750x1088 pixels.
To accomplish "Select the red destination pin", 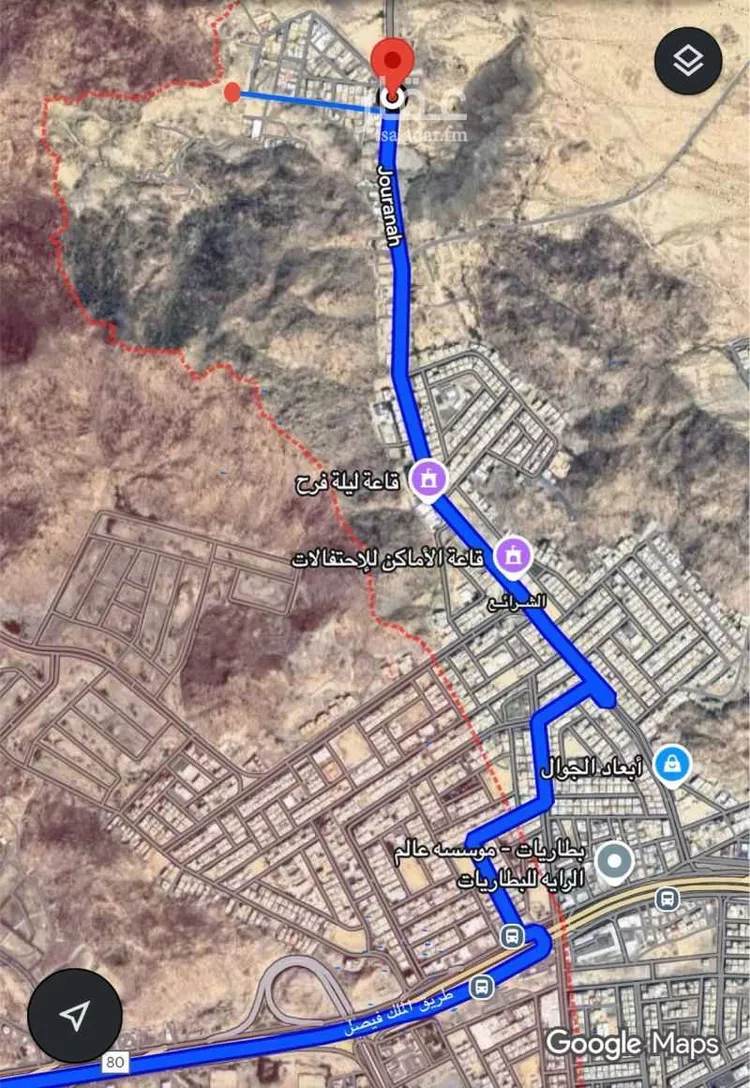I will [391, 62].
